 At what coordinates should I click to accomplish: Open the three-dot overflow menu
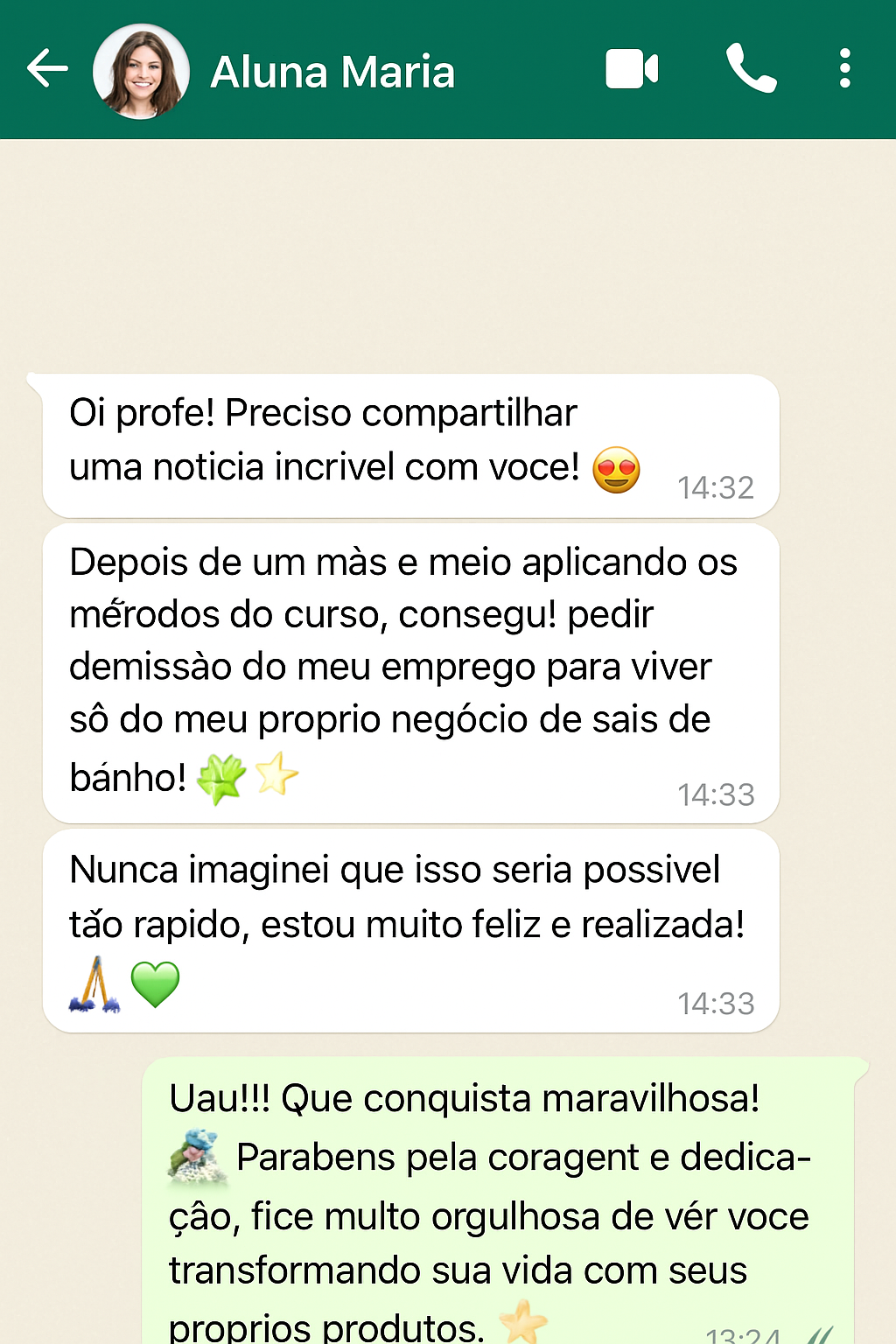[844, 69]
